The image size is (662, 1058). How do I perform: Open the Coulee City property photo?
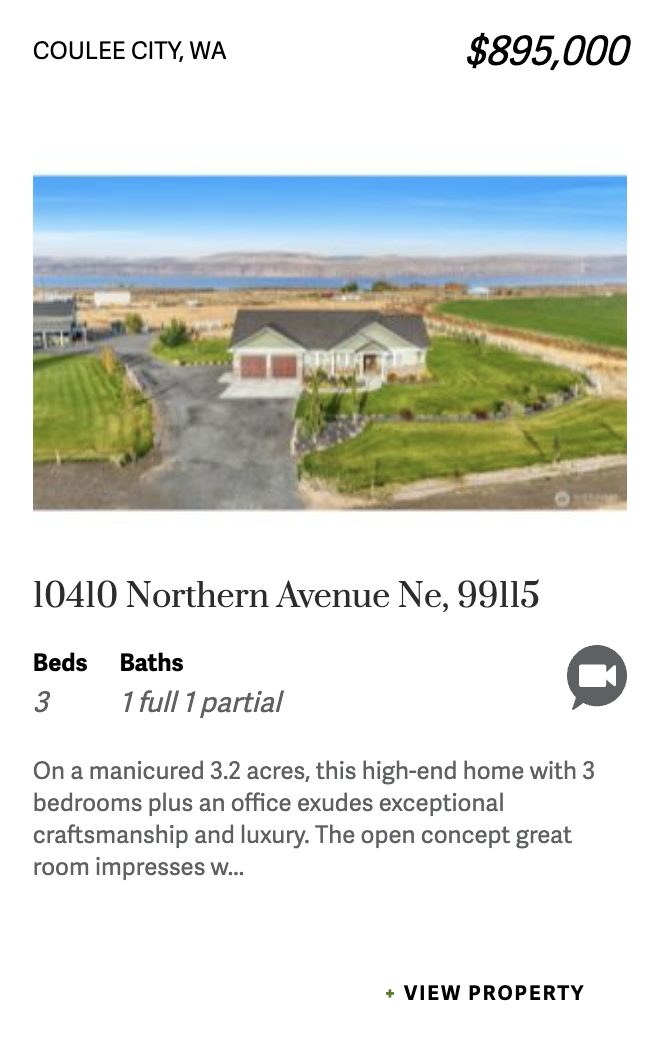pos(330,343)
